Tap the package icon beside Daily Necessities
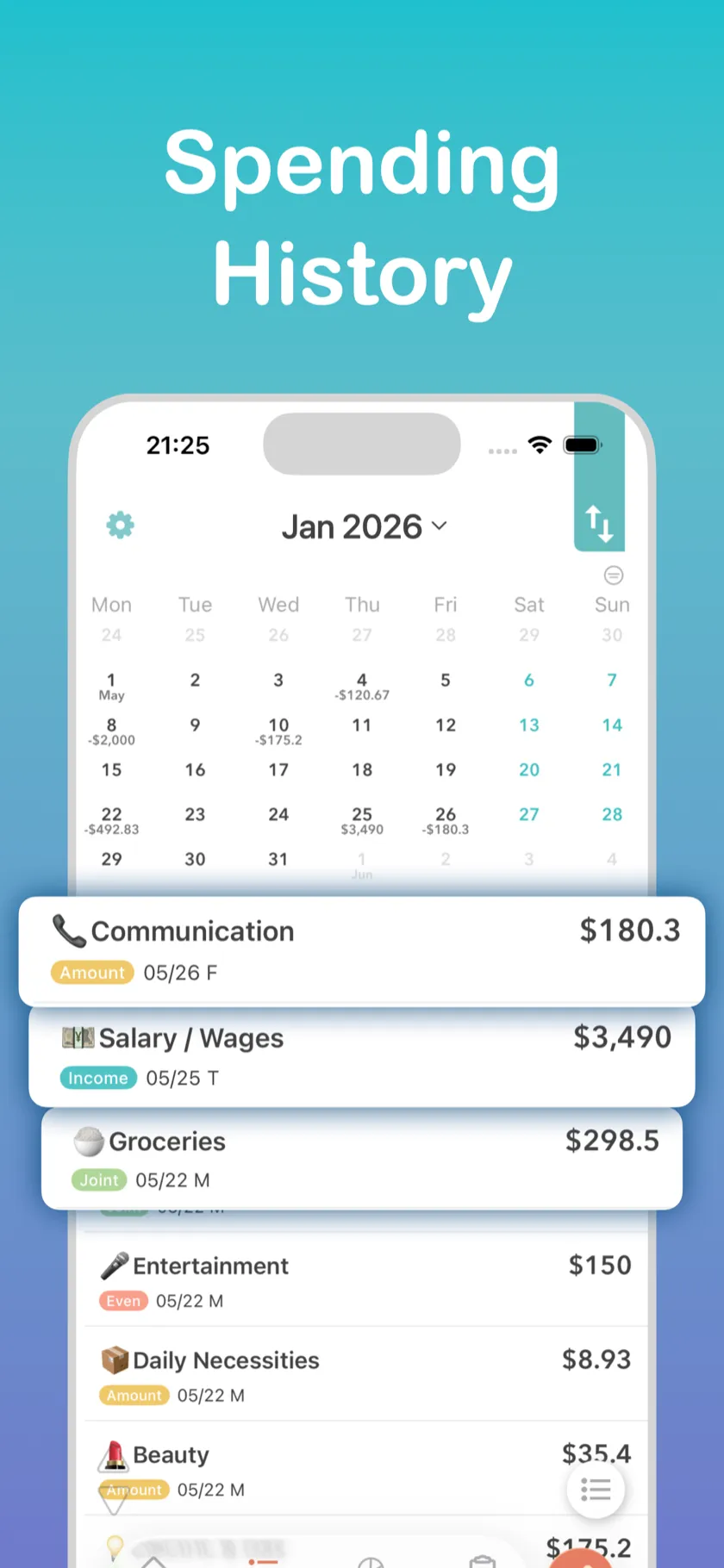 click(115, 1360)
